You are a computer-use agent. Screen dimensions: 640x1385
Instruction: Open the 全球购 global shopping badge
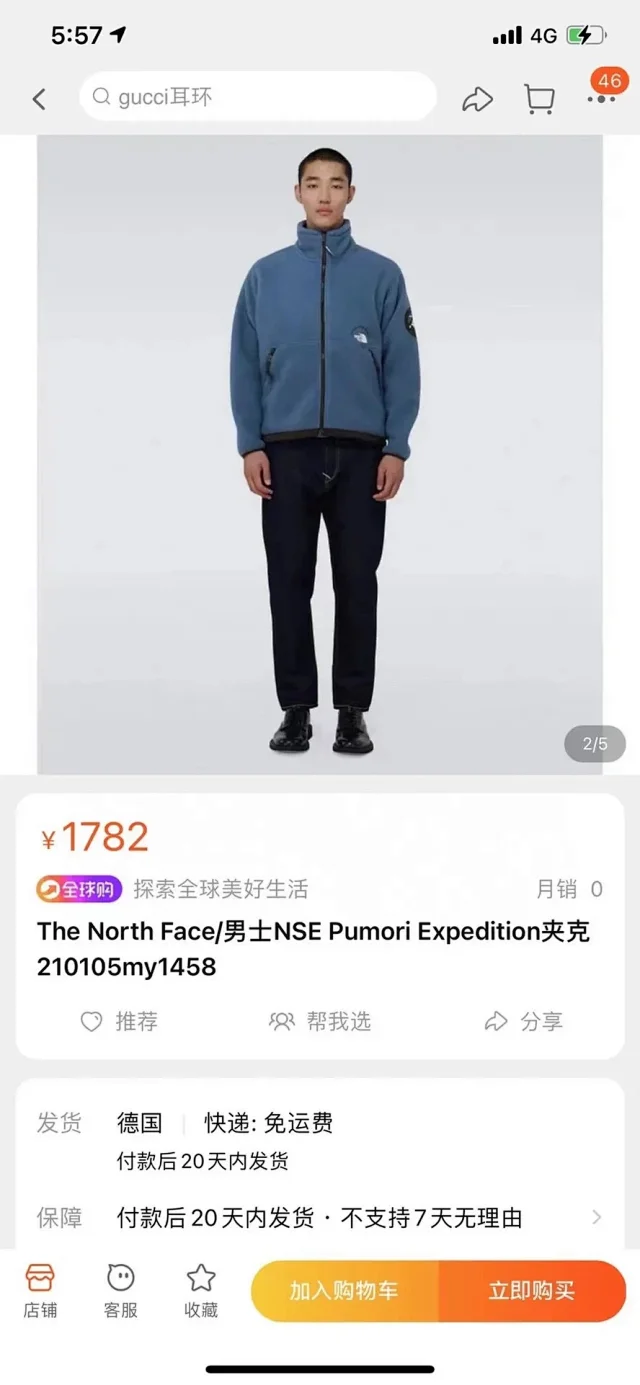[x=79, y=888]
